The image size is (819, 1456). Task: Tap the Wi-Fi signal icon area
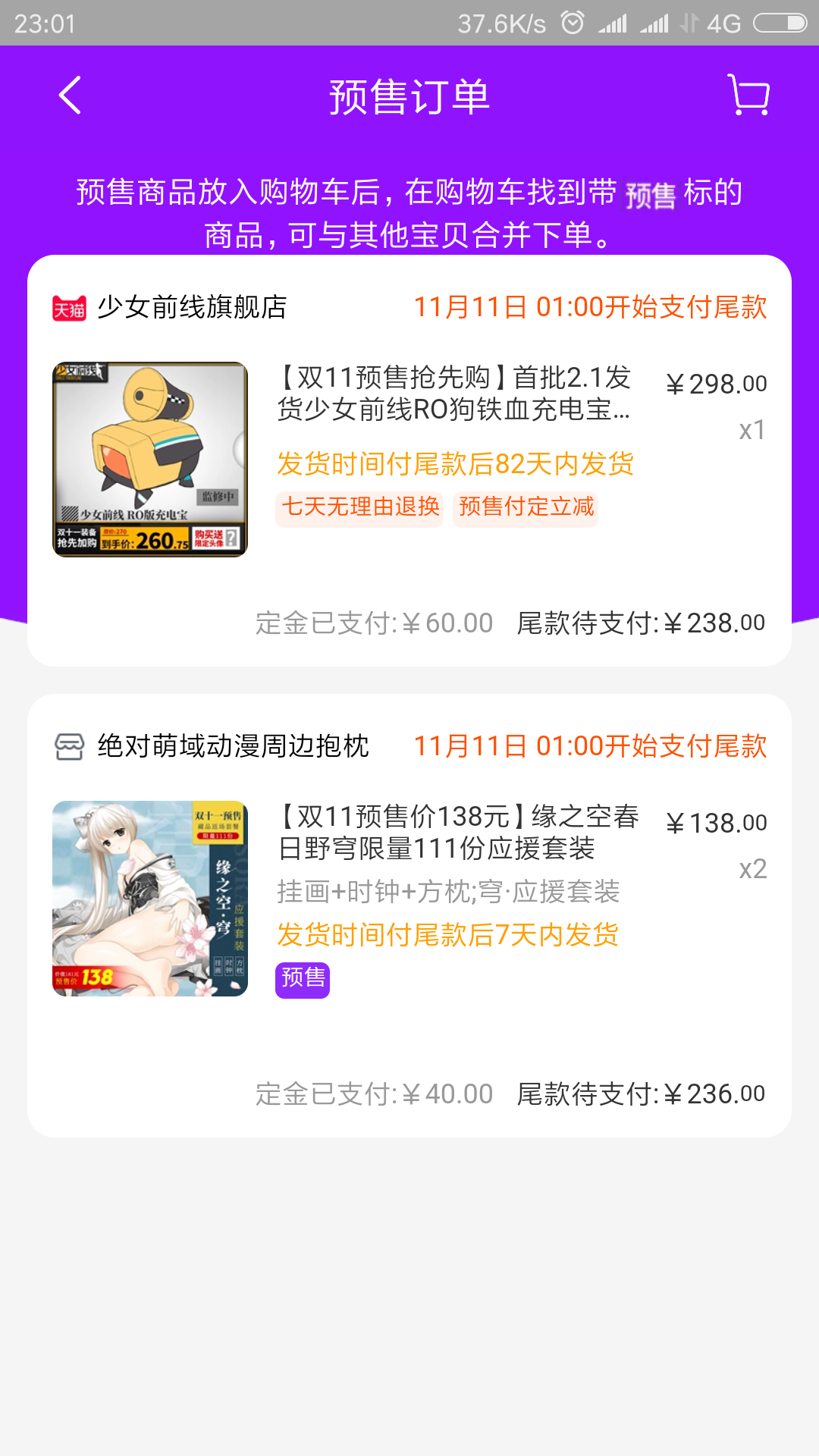(x=614, y=23)
